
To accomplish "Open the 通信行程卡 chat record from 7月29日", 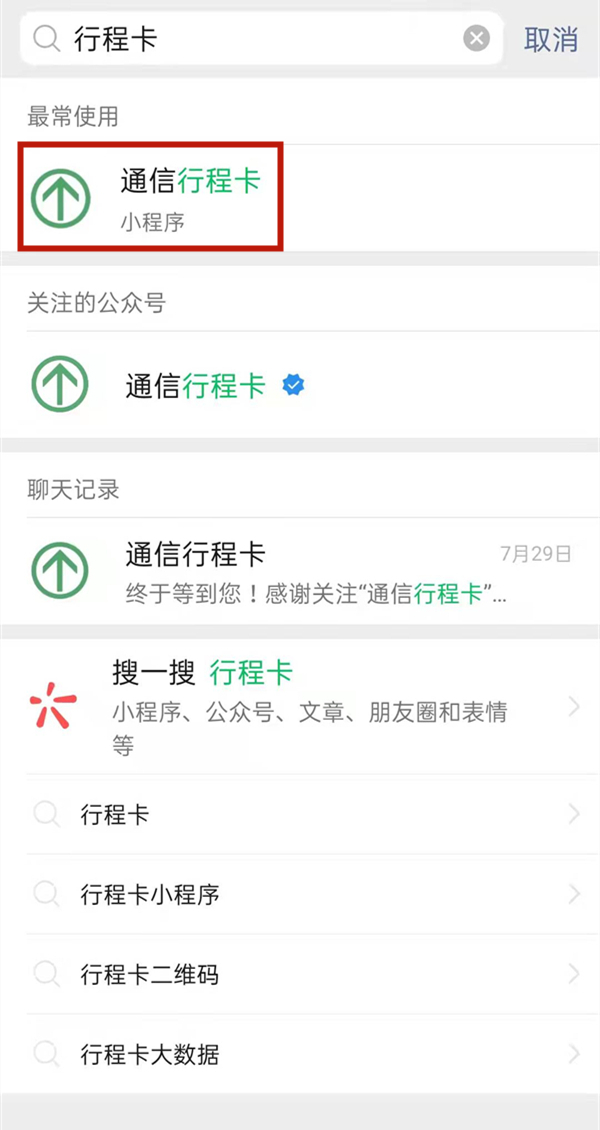I will 300,570.
